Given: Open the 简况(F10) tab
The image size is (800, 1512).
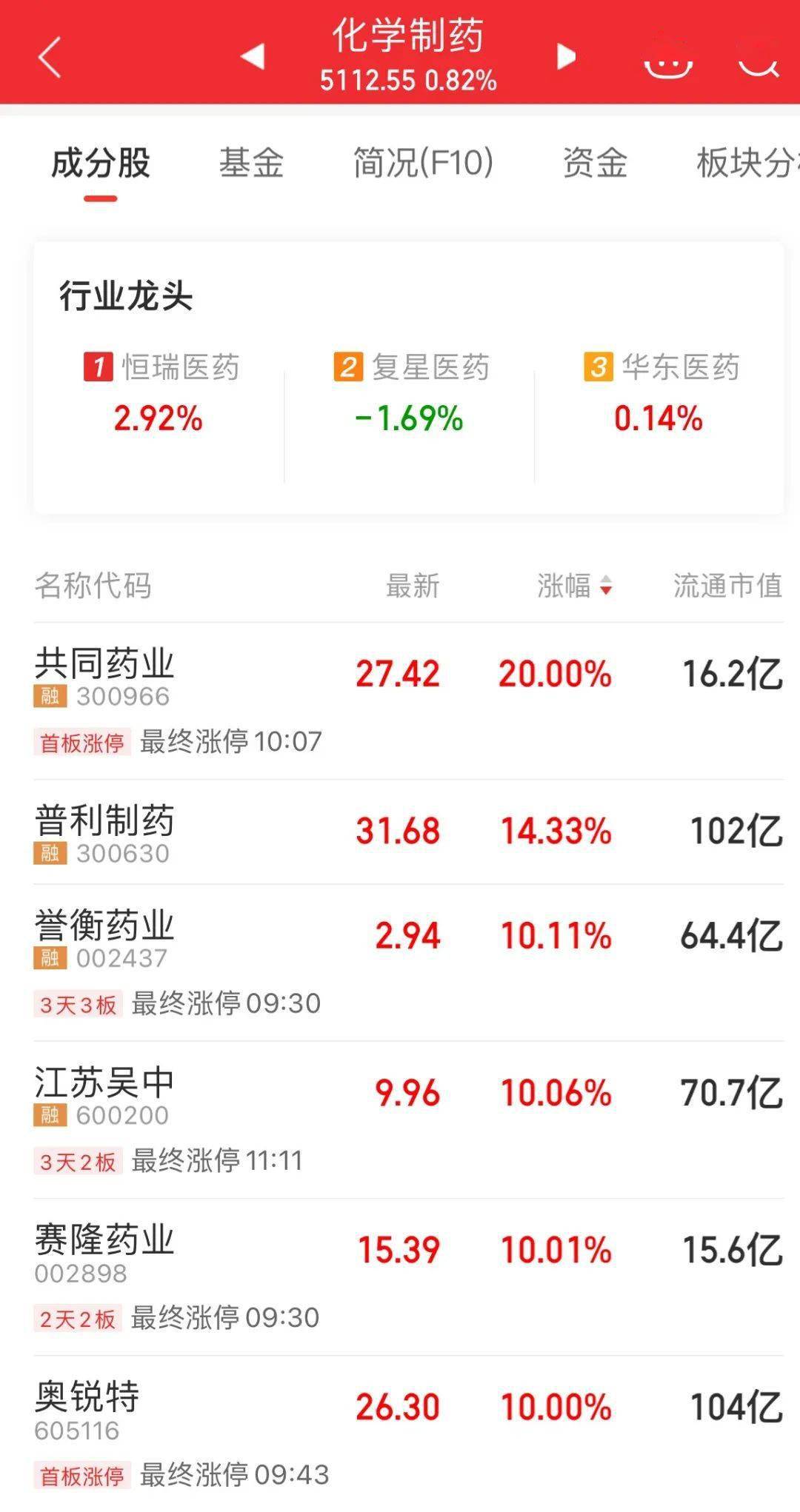Looking at the screenshot, I should point(423,164).
